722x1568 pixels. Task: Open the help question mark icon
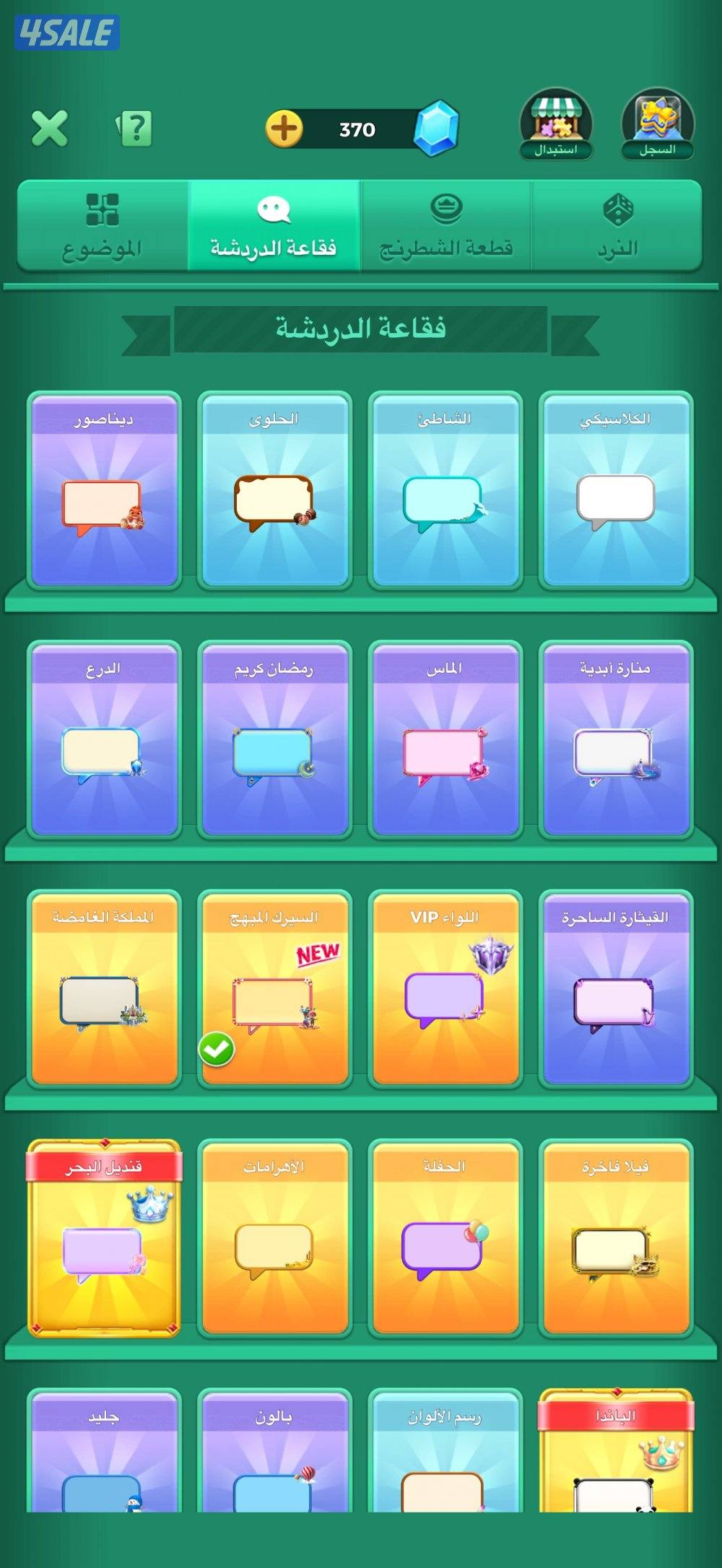point(134,129)
